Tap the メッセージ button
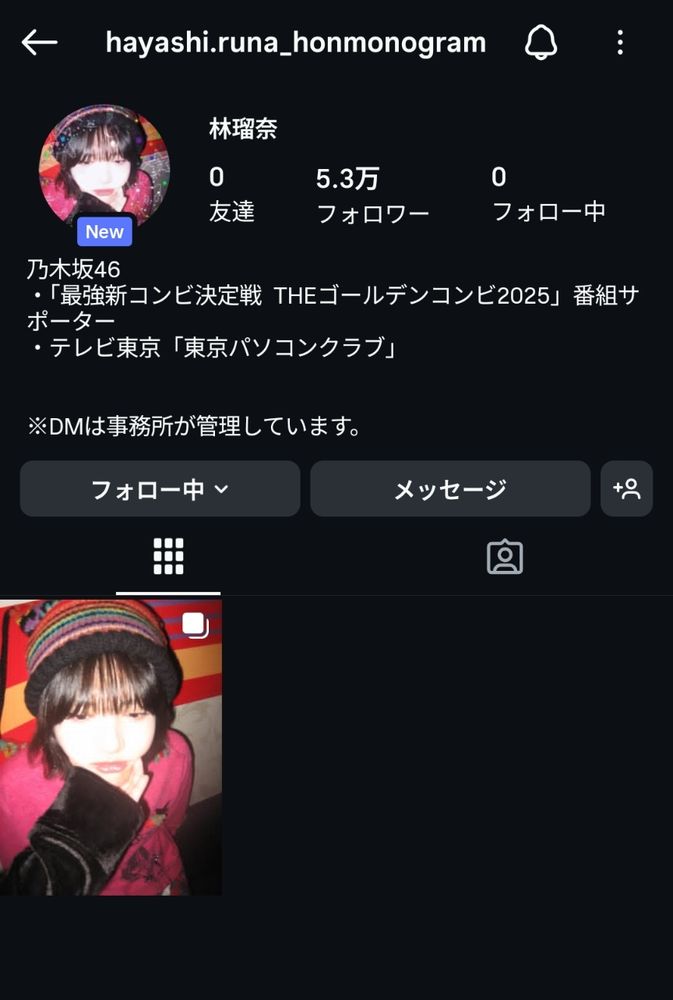Viewport: 673px width, 1000px height. (x=450, y=489)
